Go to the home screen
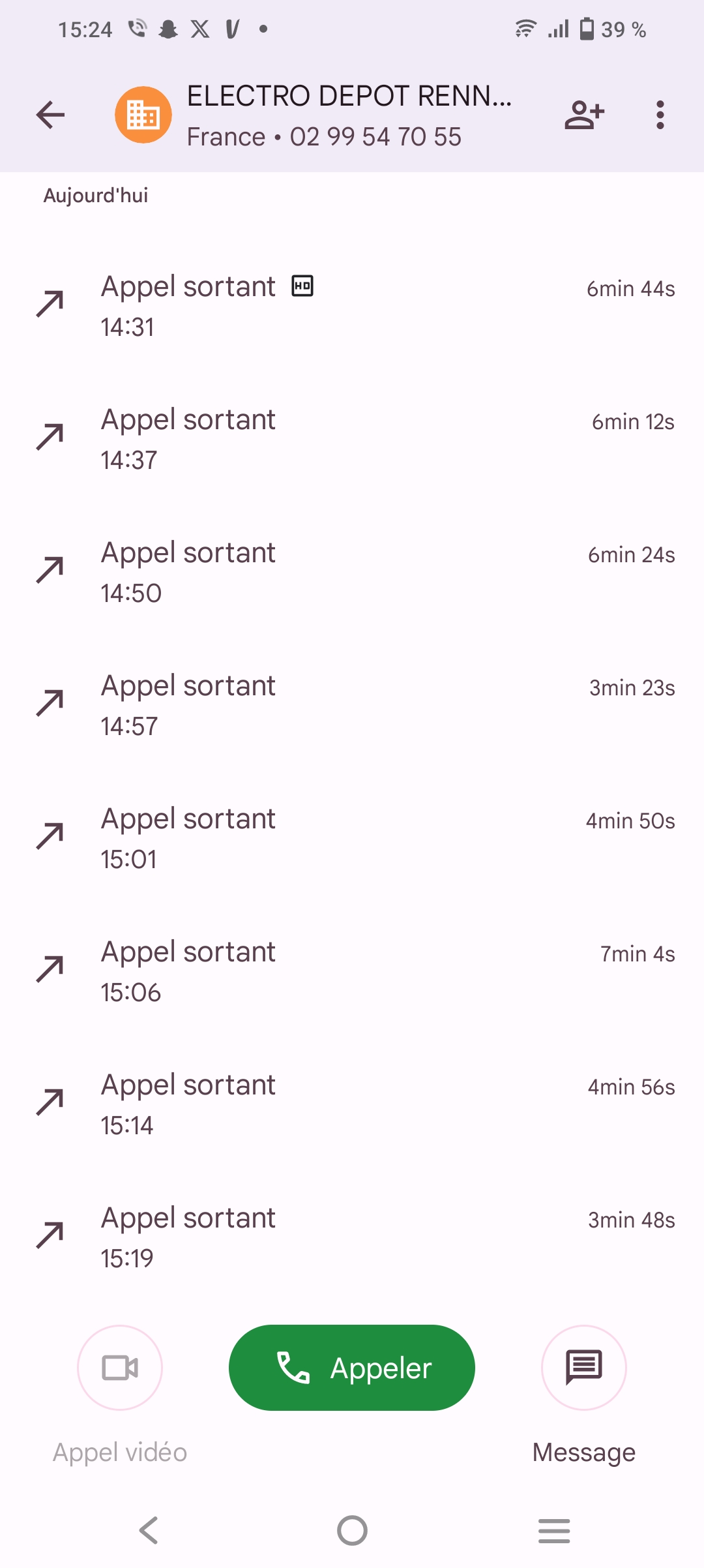Viewport: 704px width, 1568px height. click(x=352, y=1530)
